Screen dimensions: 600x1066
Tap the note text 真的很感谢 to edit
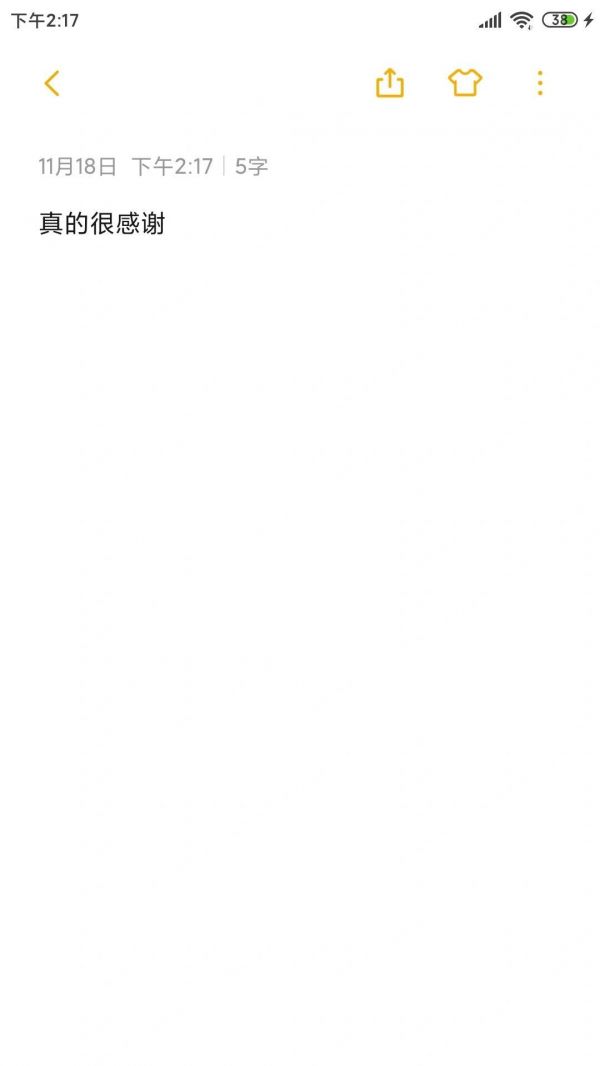coord(102,224)
